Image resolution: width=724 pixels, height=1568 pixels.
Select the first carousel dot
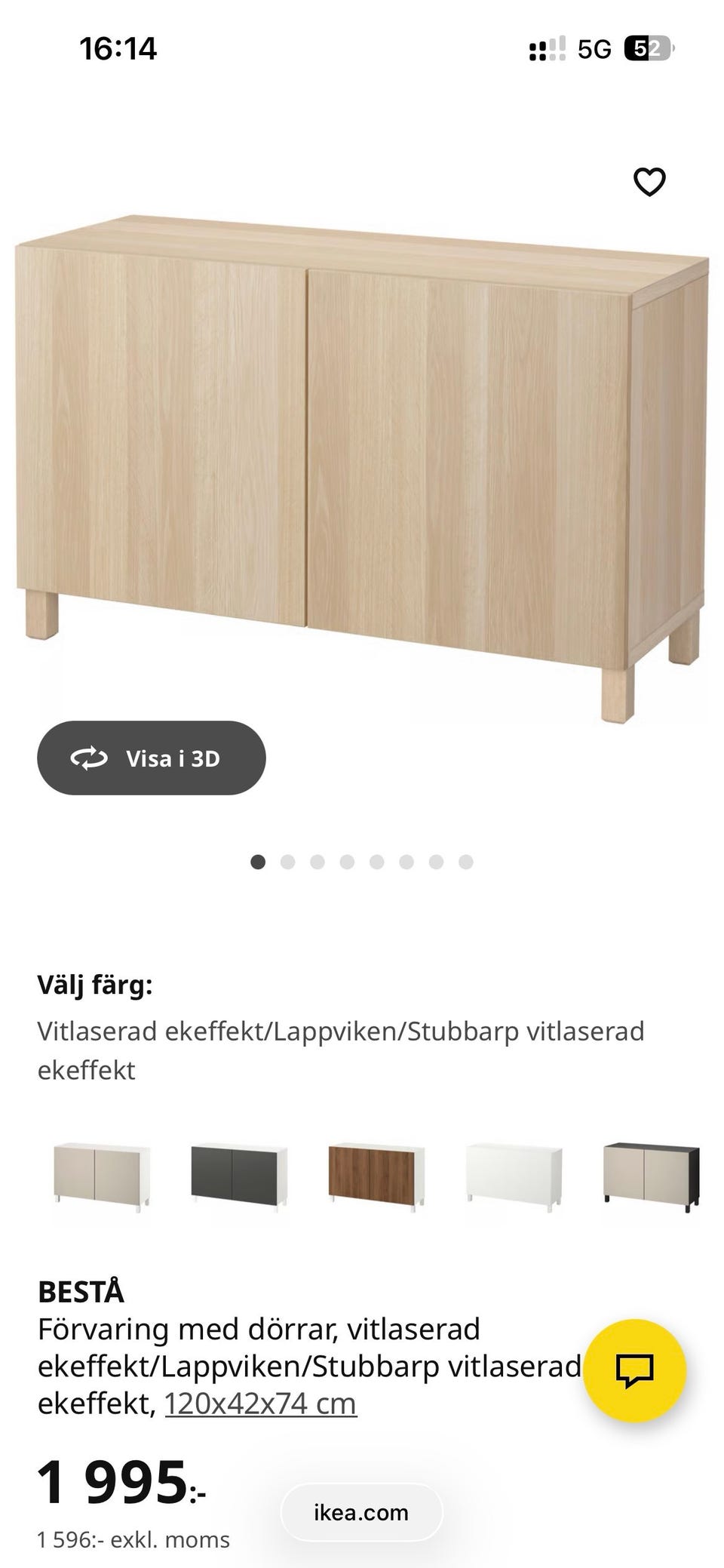click(259, 860)
